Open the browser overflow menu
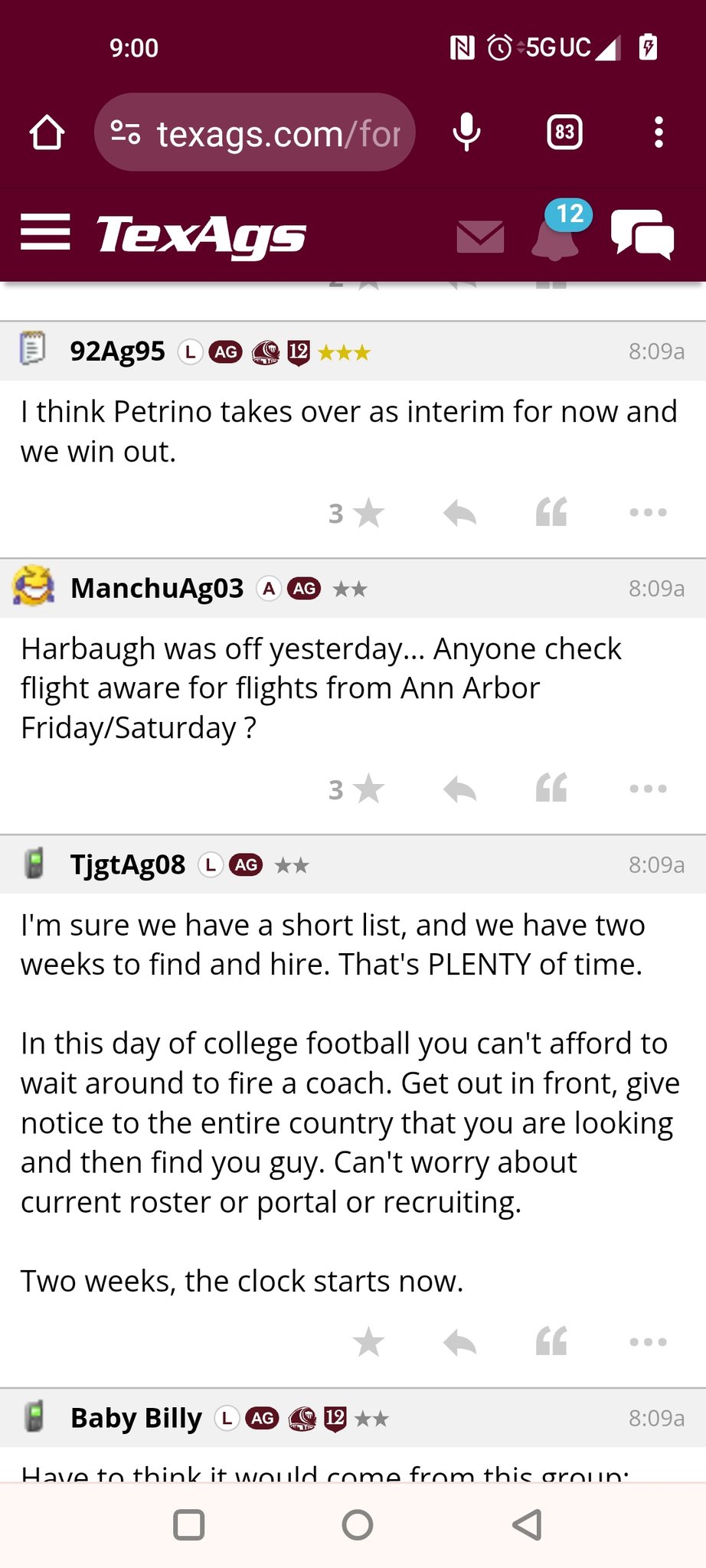The width and height of the screenshot is (706, 1568). coord(659,132)
